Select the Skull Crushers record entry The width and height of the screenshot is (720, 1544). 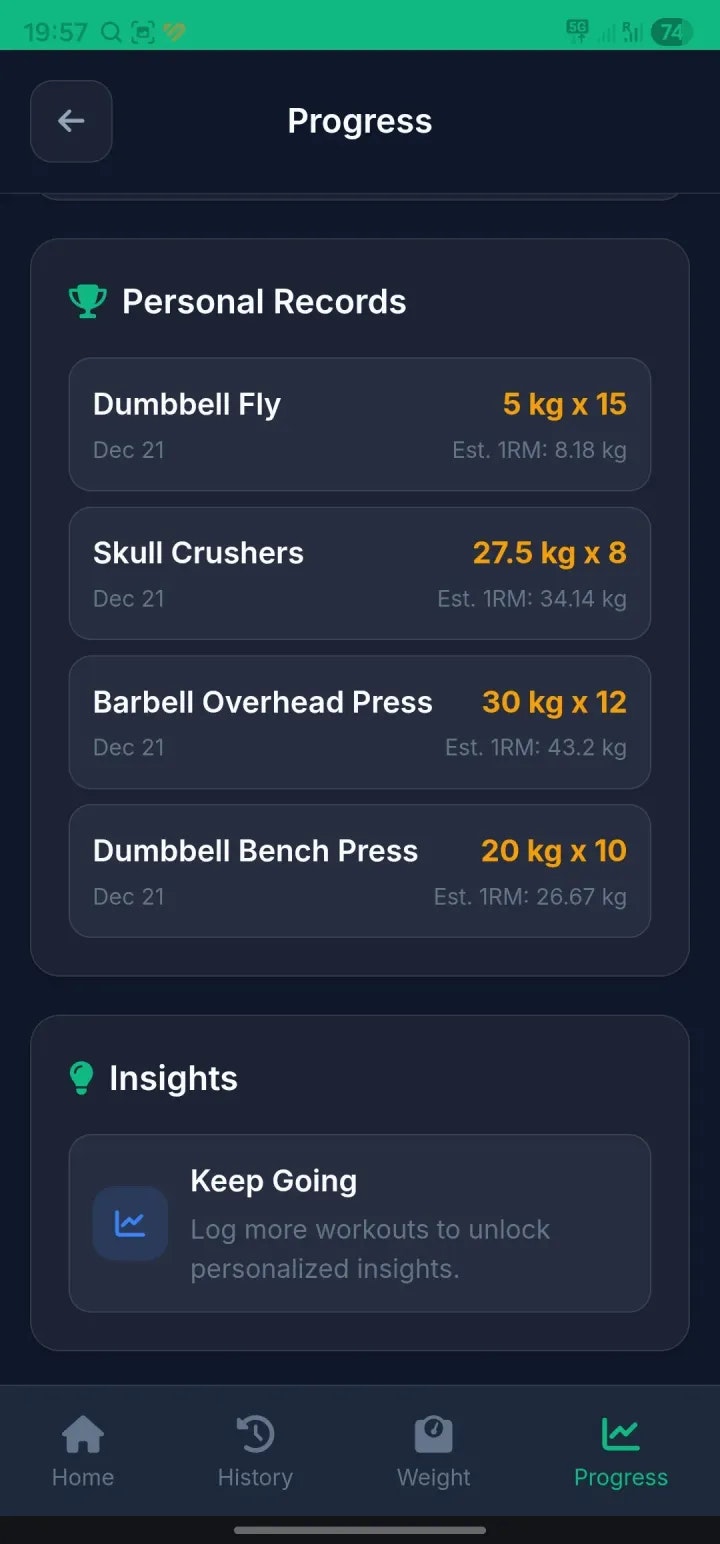coord(360,573)
